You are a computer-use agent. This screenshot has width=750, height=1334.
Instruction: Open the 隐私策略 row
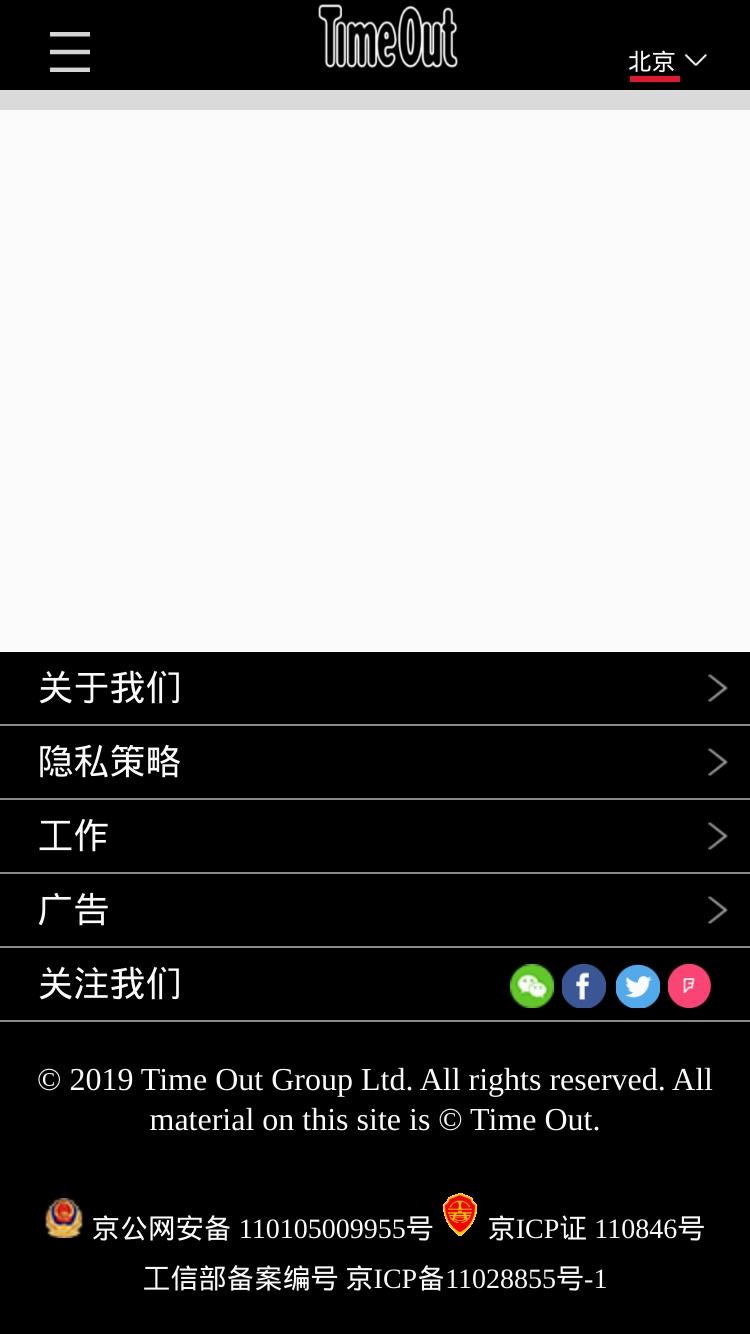tap(375, 762)
